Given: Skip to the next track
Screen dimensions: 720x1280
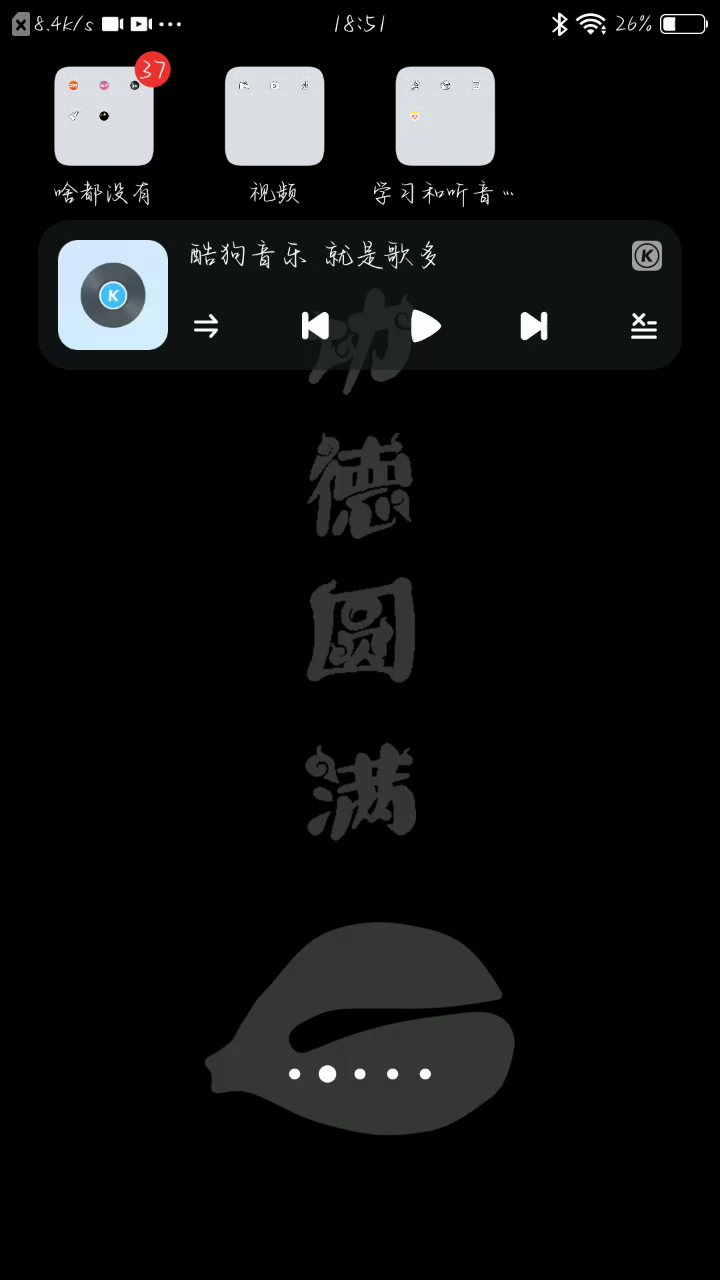Looking at the screenshot, I should point(534,326).
